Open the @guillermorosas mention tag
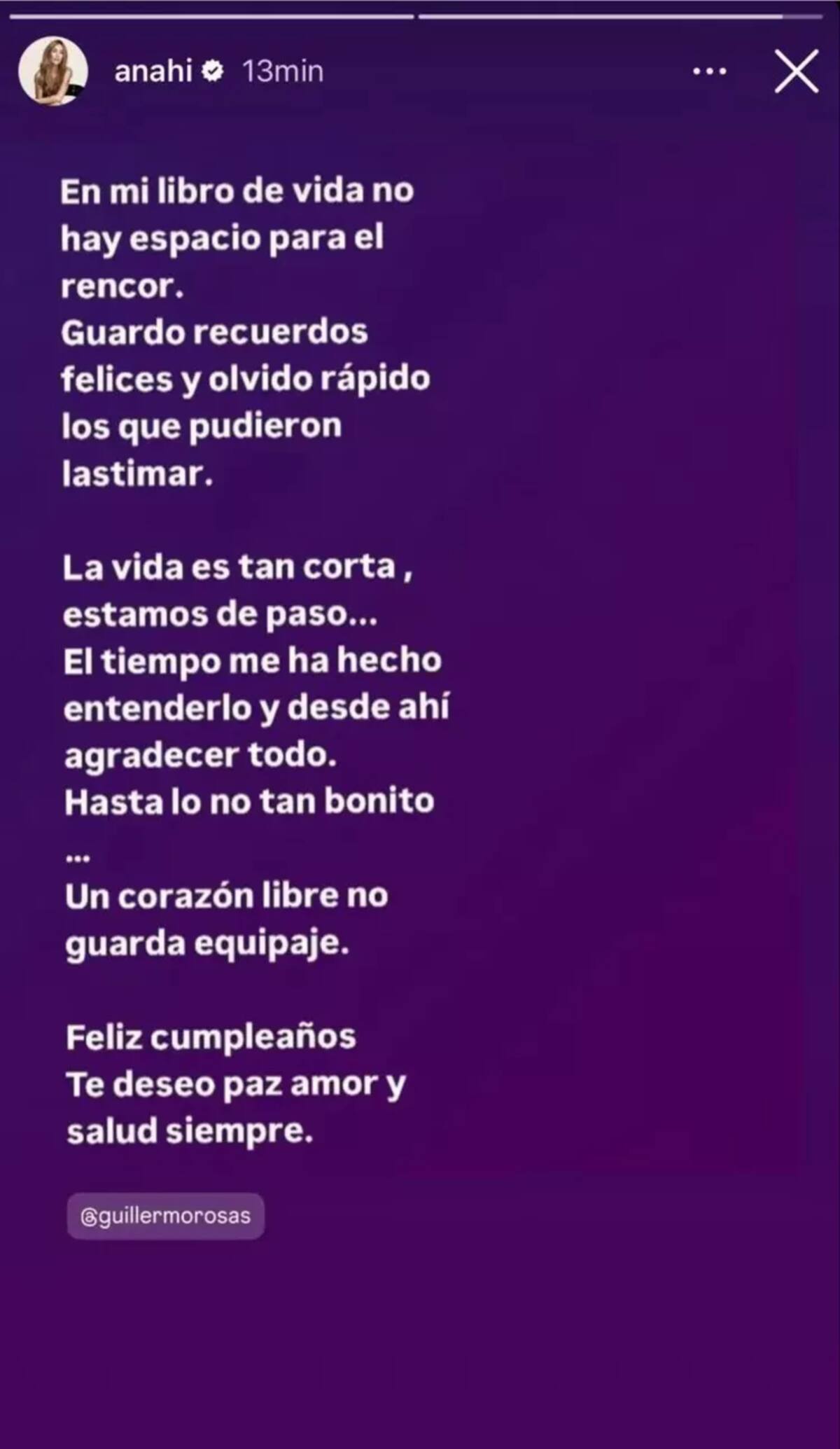 (x=166, y=1216)
